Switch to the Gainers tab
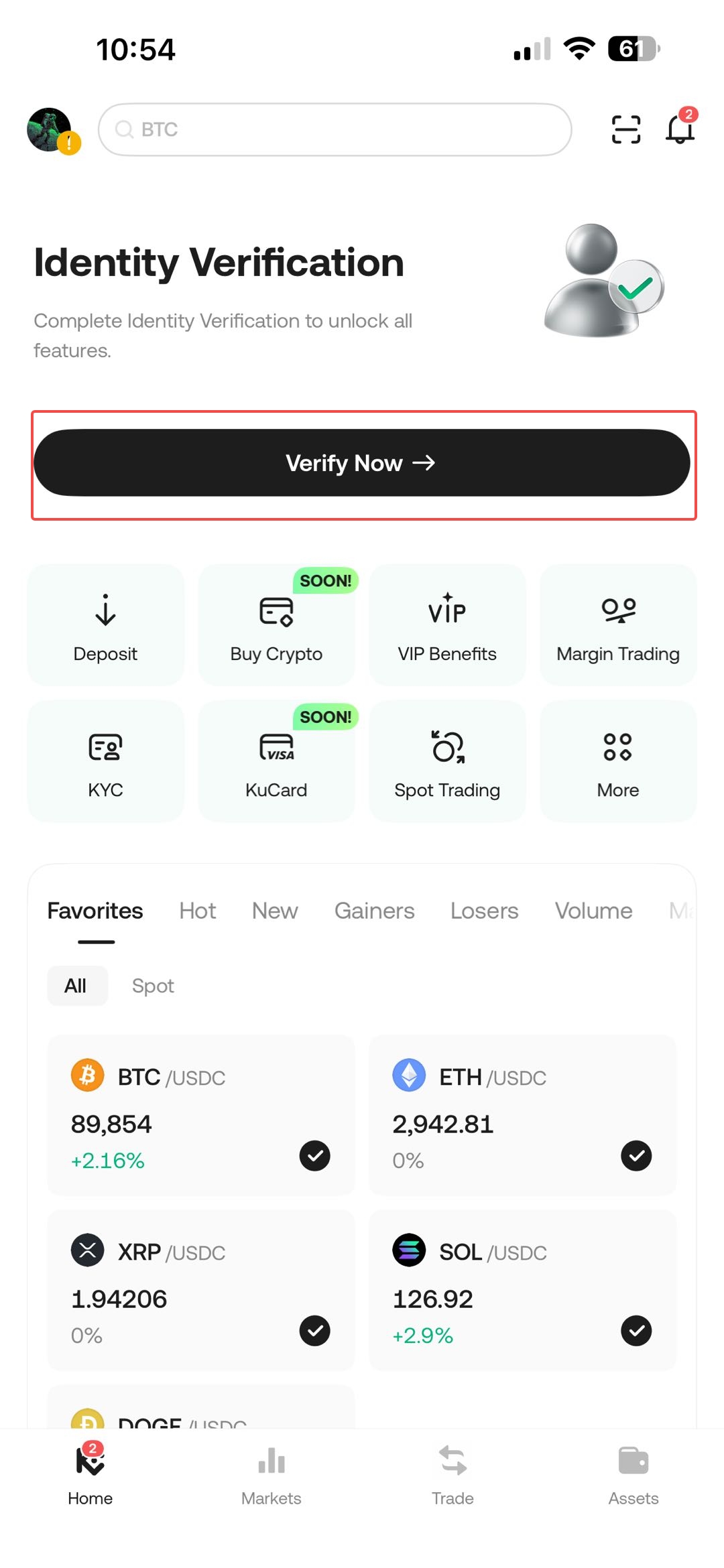Image resolution: width=724 pixels, height=1568 pixels. 374,911
